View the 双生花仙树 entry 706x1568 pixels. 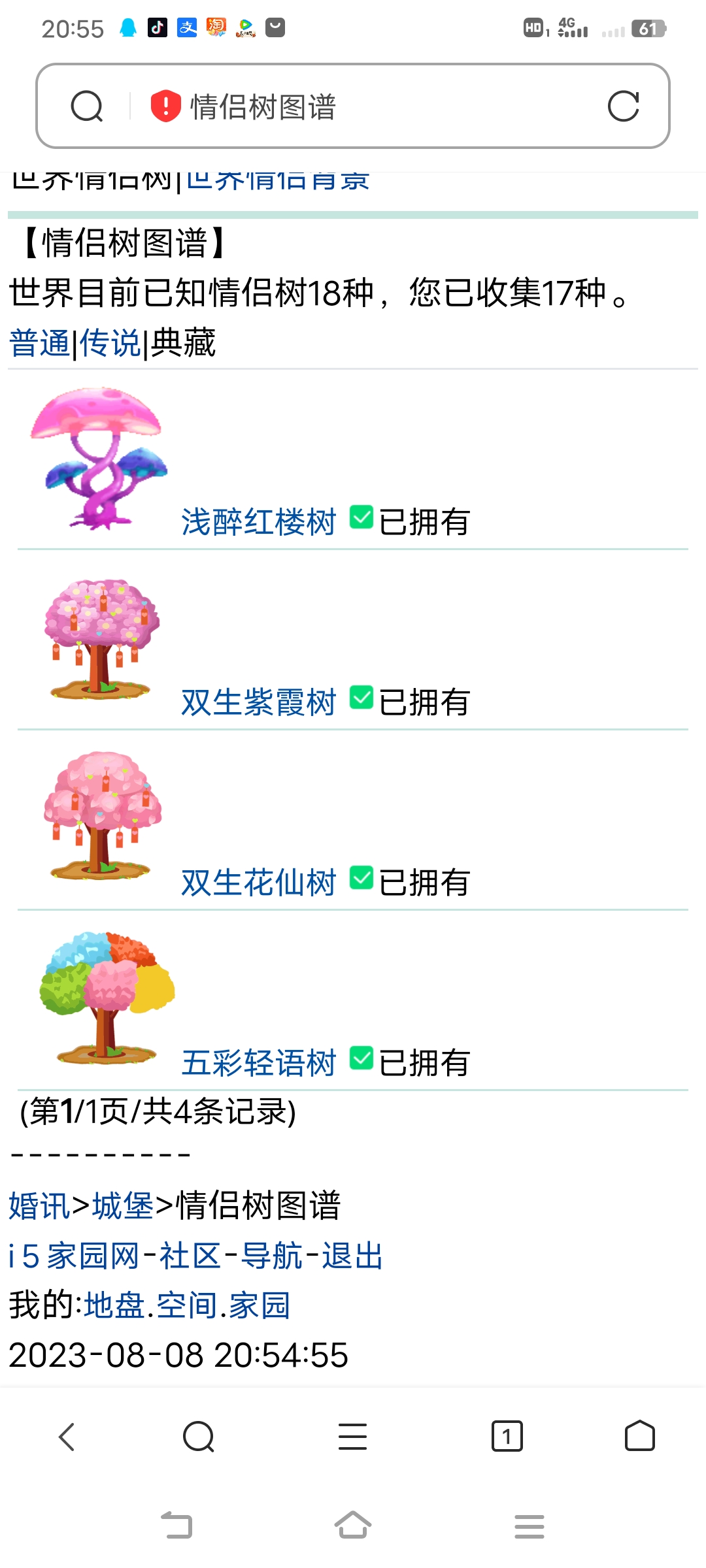(258, 883)
